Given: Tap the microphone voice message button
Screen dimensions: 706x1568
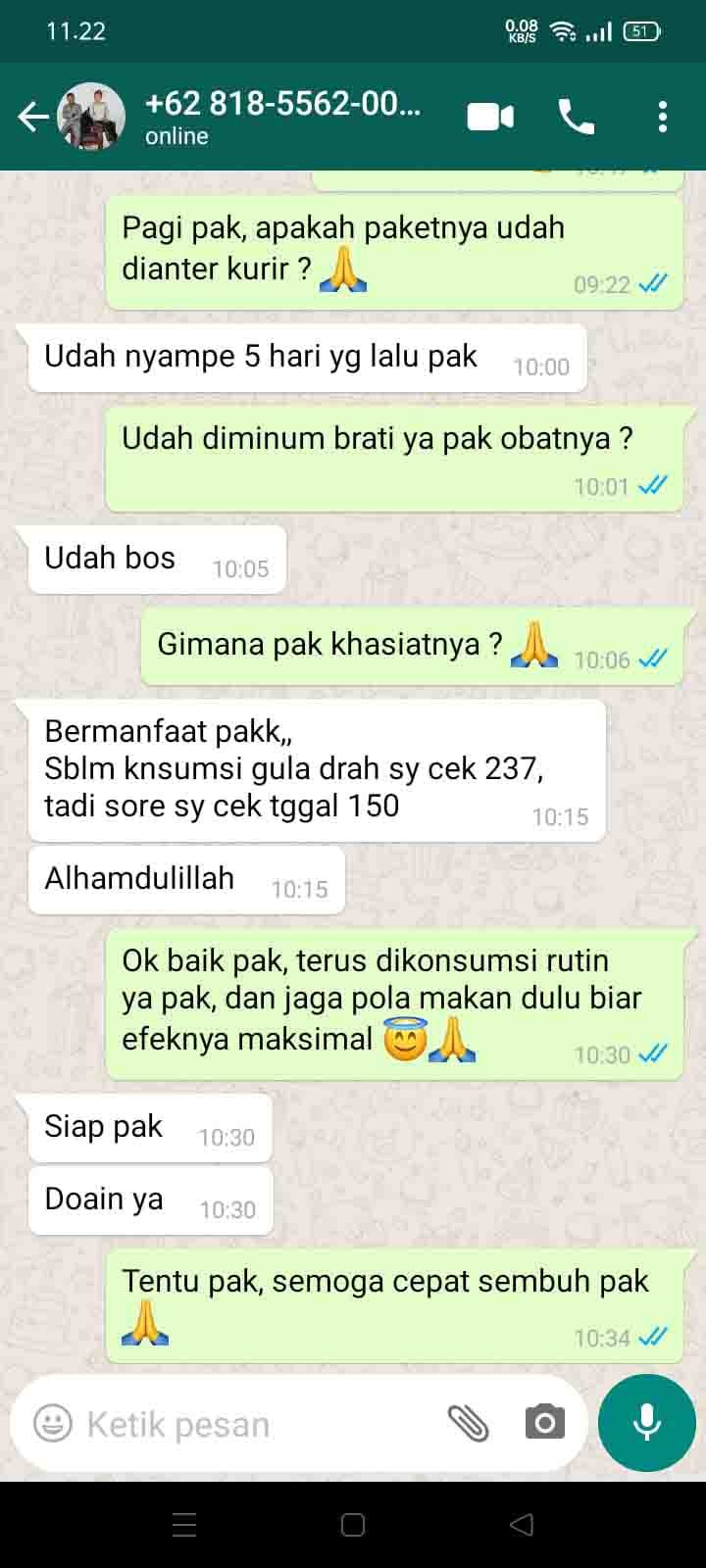Looking at the screenshot, I should (646, 1422).
